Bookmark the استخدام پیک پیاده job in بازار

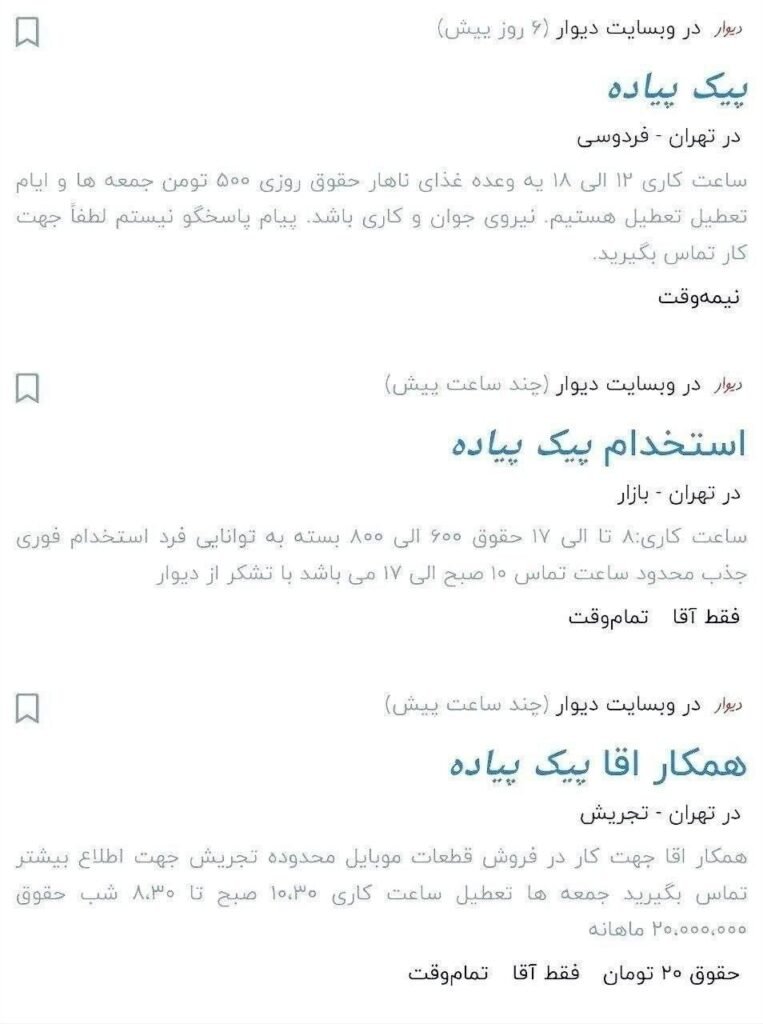pyautogui.click(x=27, y=388)
